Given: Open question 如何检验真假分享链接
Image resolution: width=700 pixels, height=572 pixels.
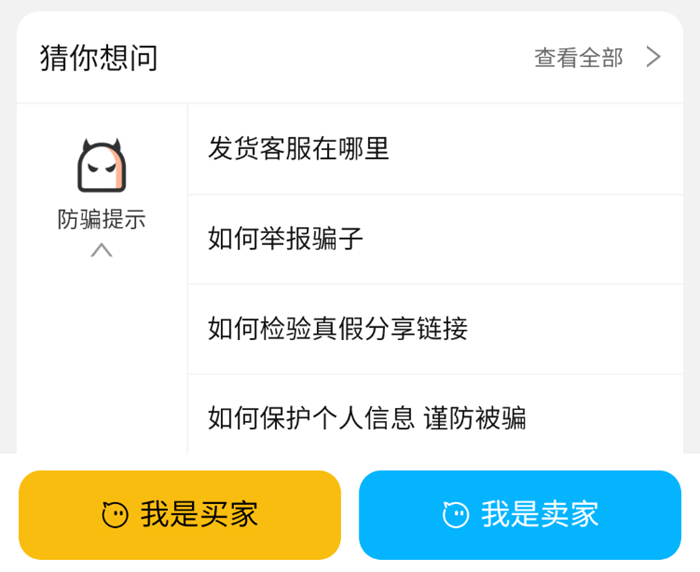Looking at the screenshot, I should click(338, 328).
